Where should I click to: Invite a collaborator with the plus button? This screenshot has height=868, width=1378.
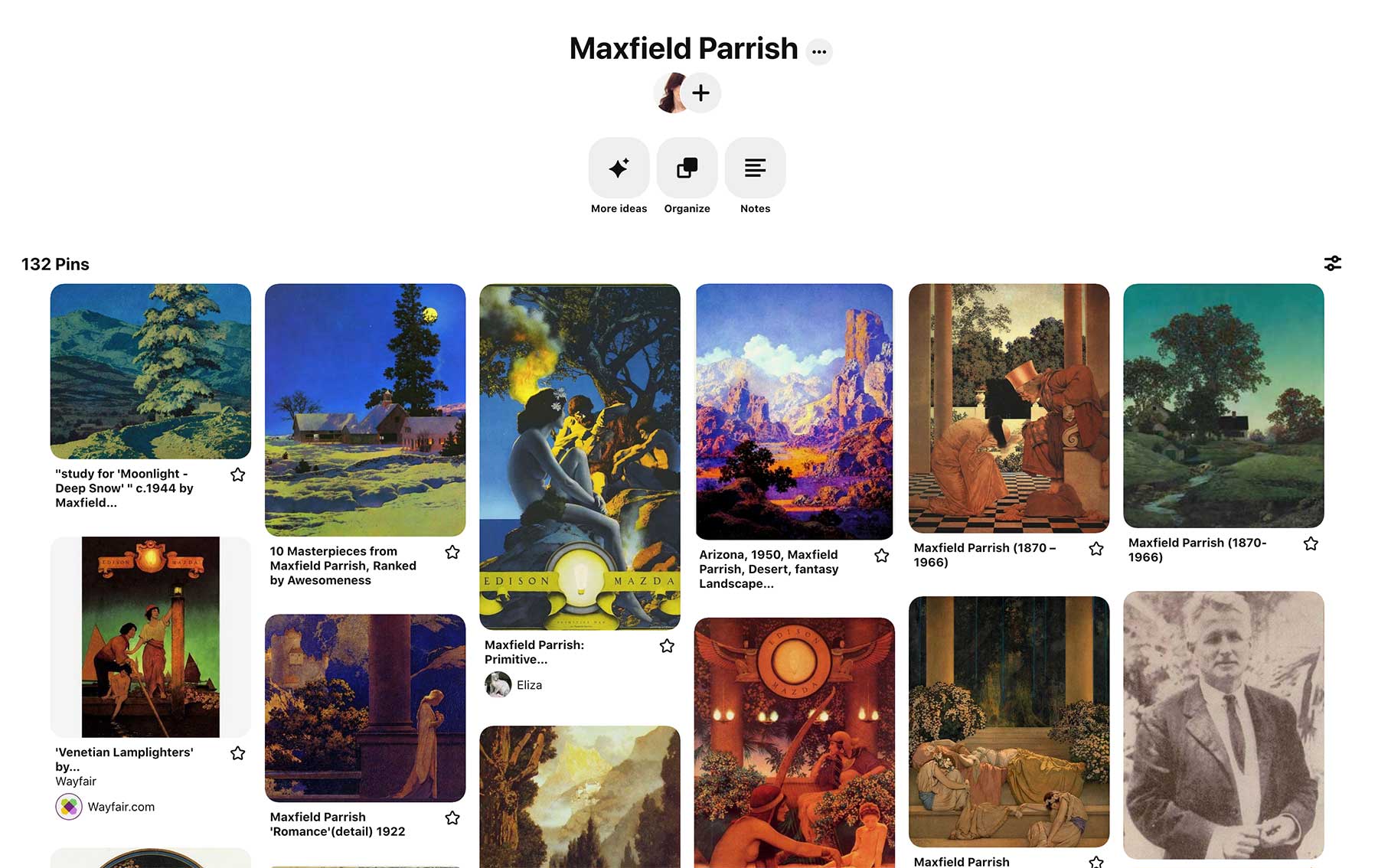700,93
